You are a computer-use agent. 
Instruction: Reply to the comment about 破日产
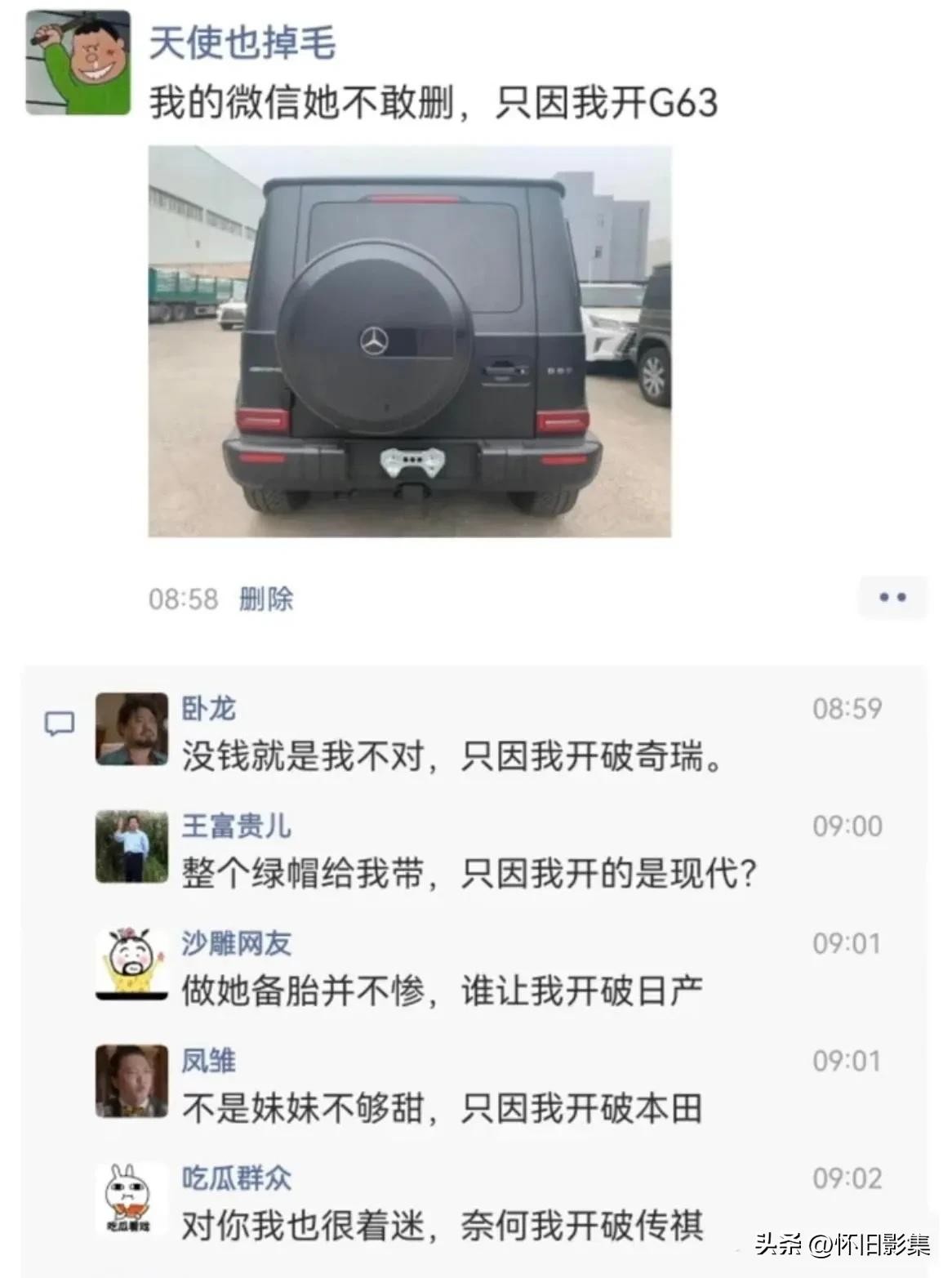[442, 992]
